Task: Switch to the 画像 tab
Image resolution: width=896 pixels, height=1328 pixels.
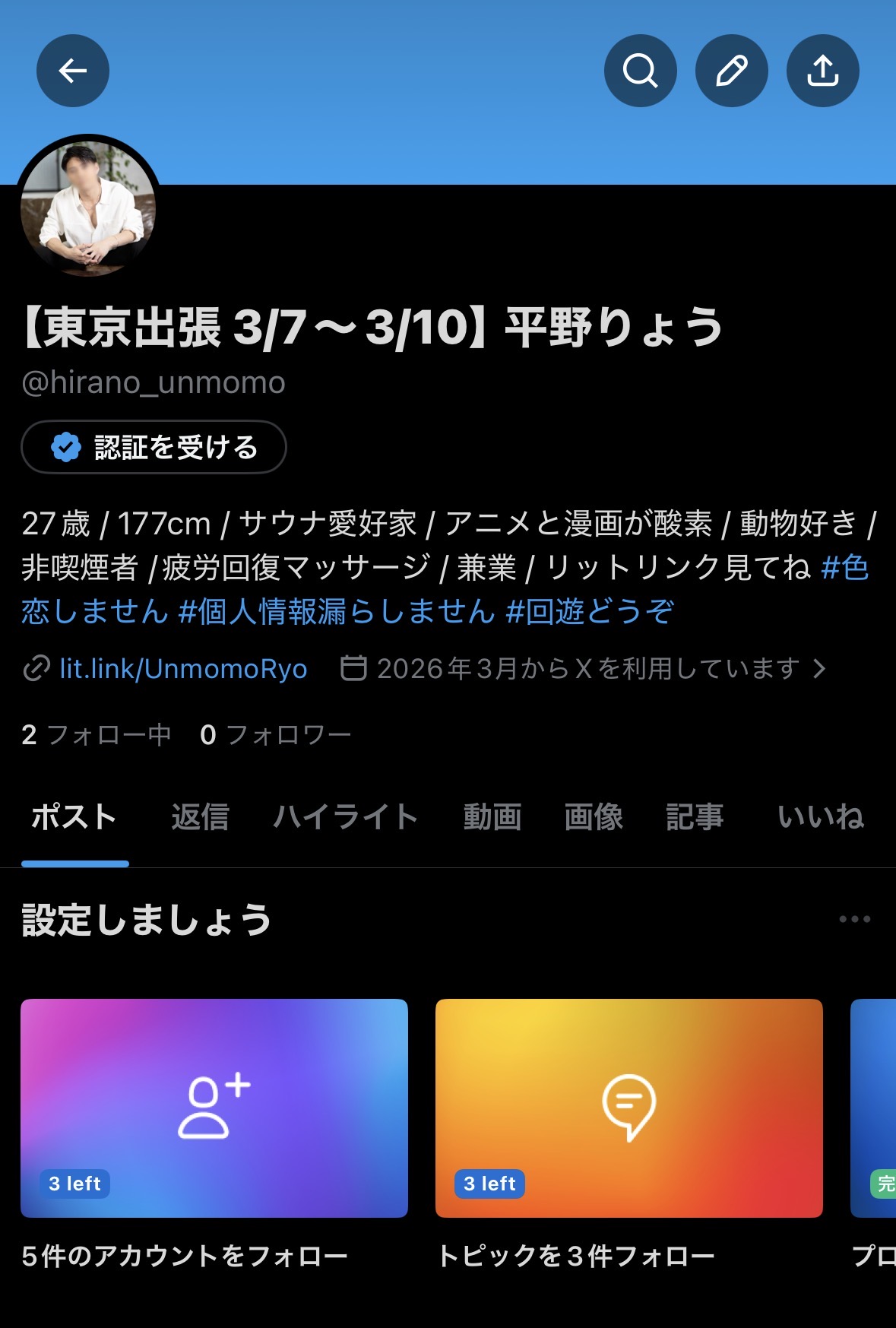Action: tap(594, 817)
